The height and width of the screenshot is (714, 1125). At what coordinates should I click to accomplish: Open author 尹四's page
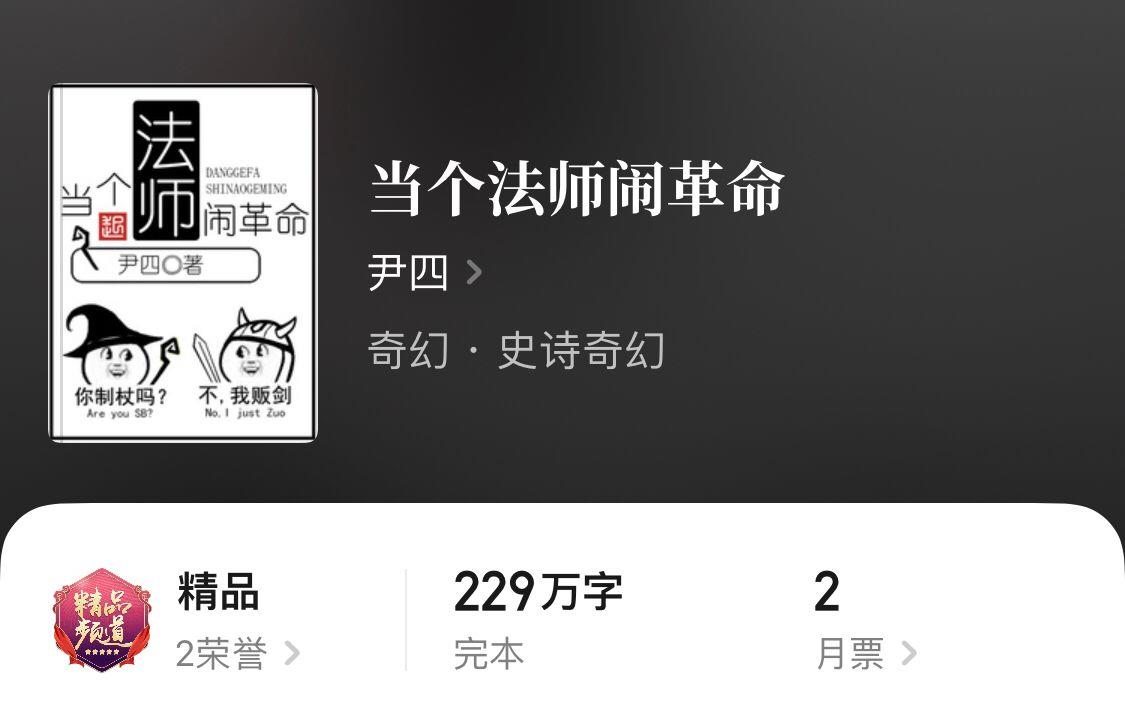pyautogui.click(x=425, y=272)
